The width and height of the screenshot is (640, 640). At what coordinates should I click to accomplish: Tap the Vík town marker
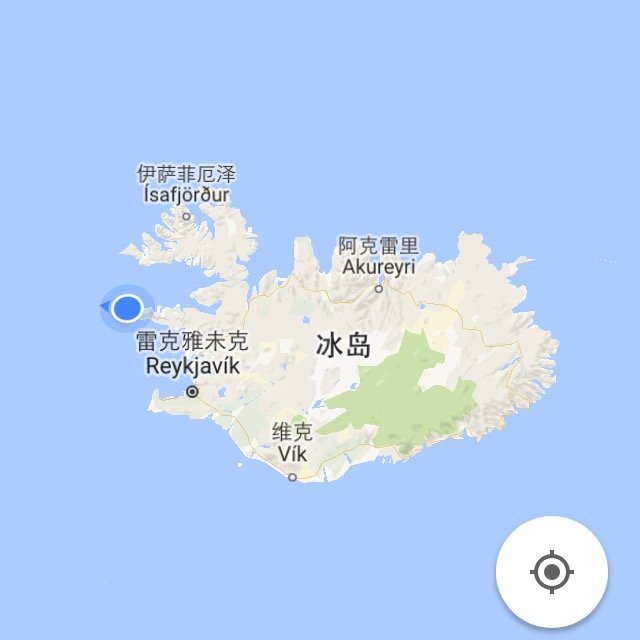292,478
